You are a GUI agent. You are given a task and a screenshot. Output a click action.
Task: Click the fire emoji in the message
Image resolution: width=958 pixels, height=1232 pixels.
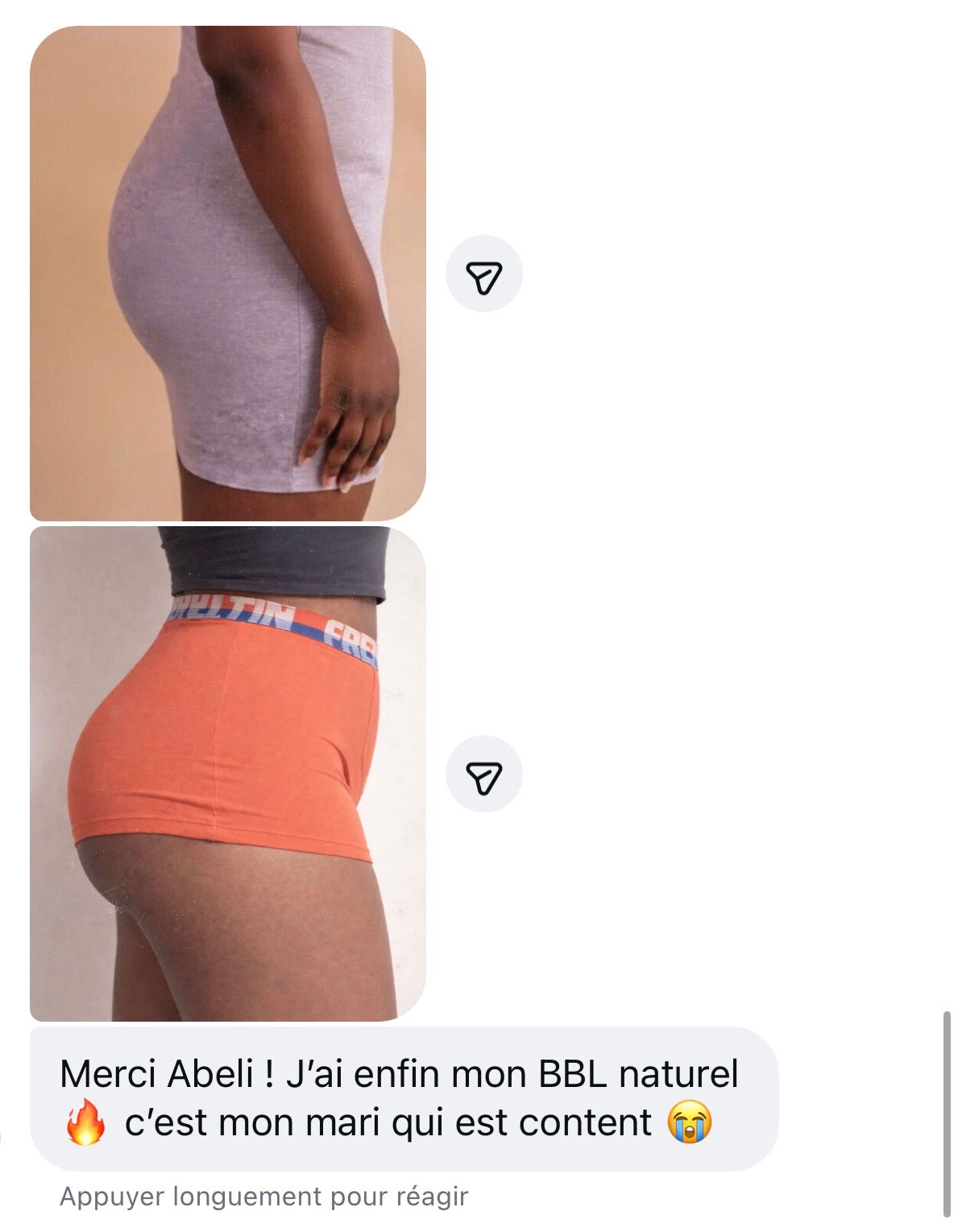click(83, 1121)
